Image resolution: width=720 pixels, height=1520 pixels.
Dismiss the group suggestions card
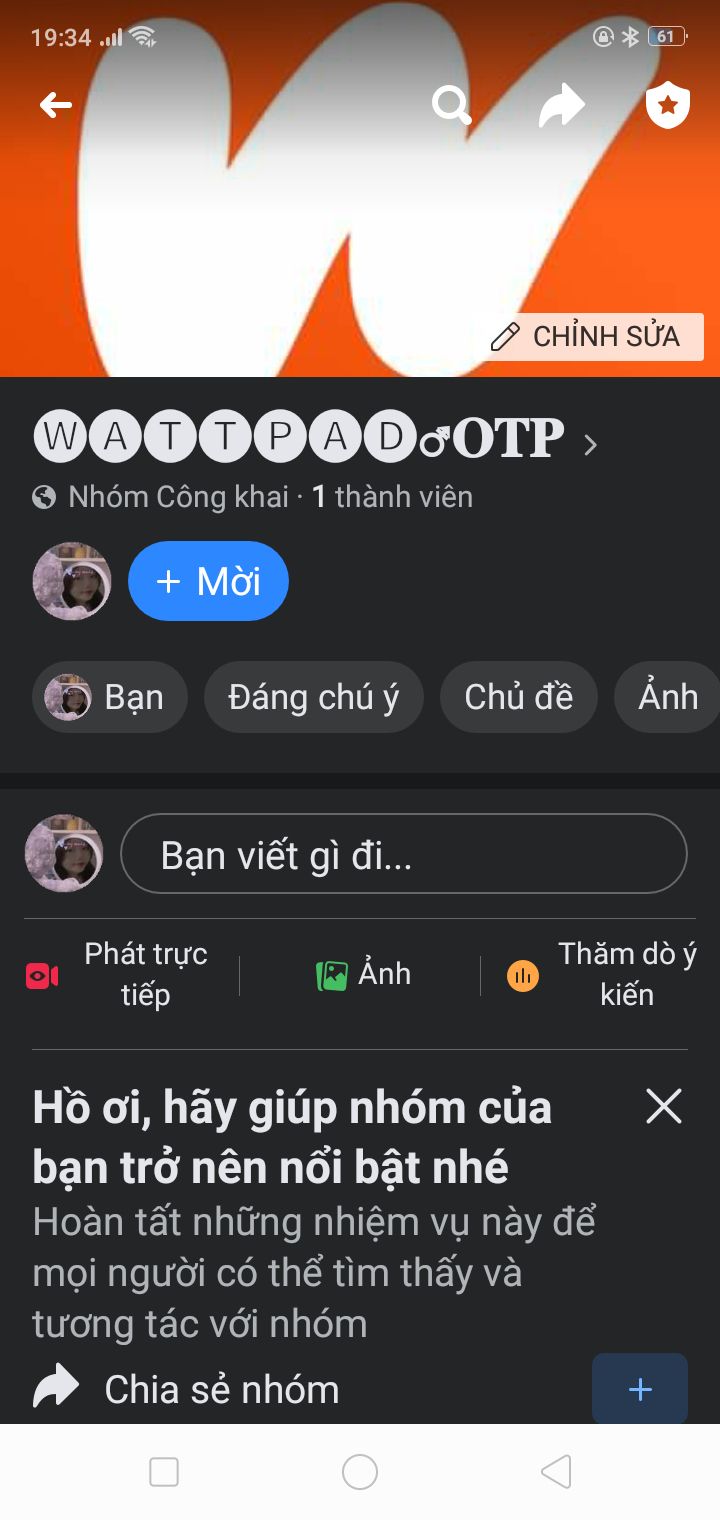point(664,1107)
